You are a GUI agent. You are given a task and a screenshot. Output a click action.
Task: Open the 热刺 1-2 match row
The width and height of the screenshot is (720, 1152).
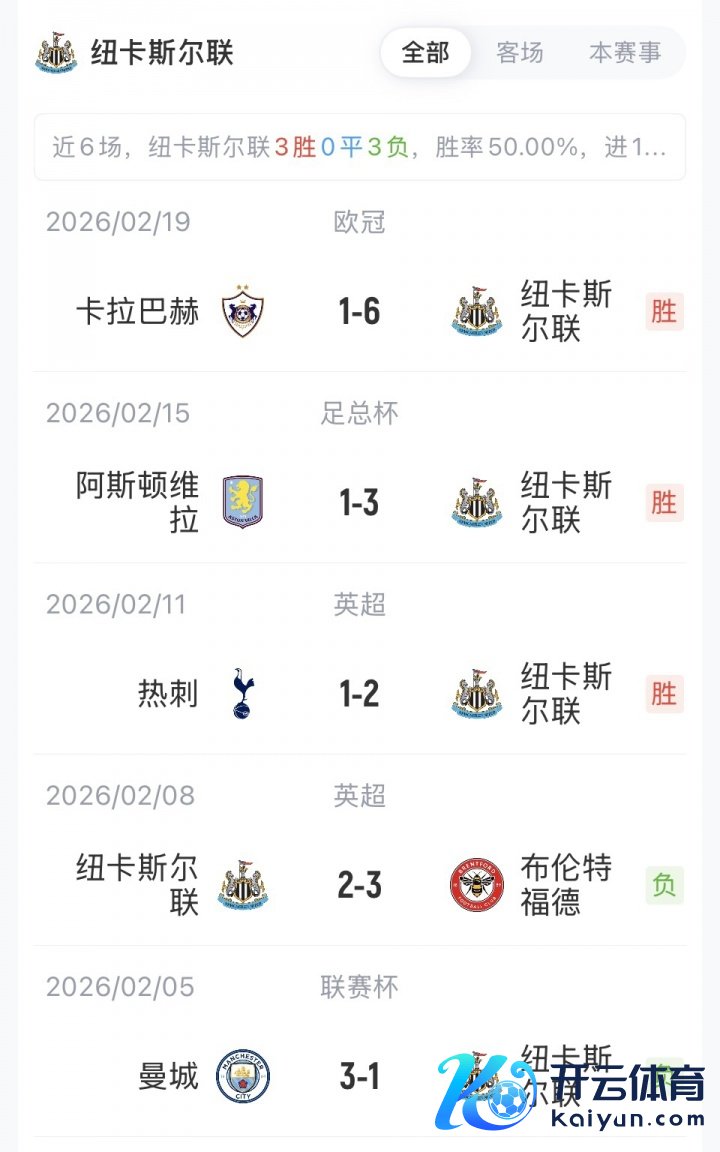click(x=360, y=694)
